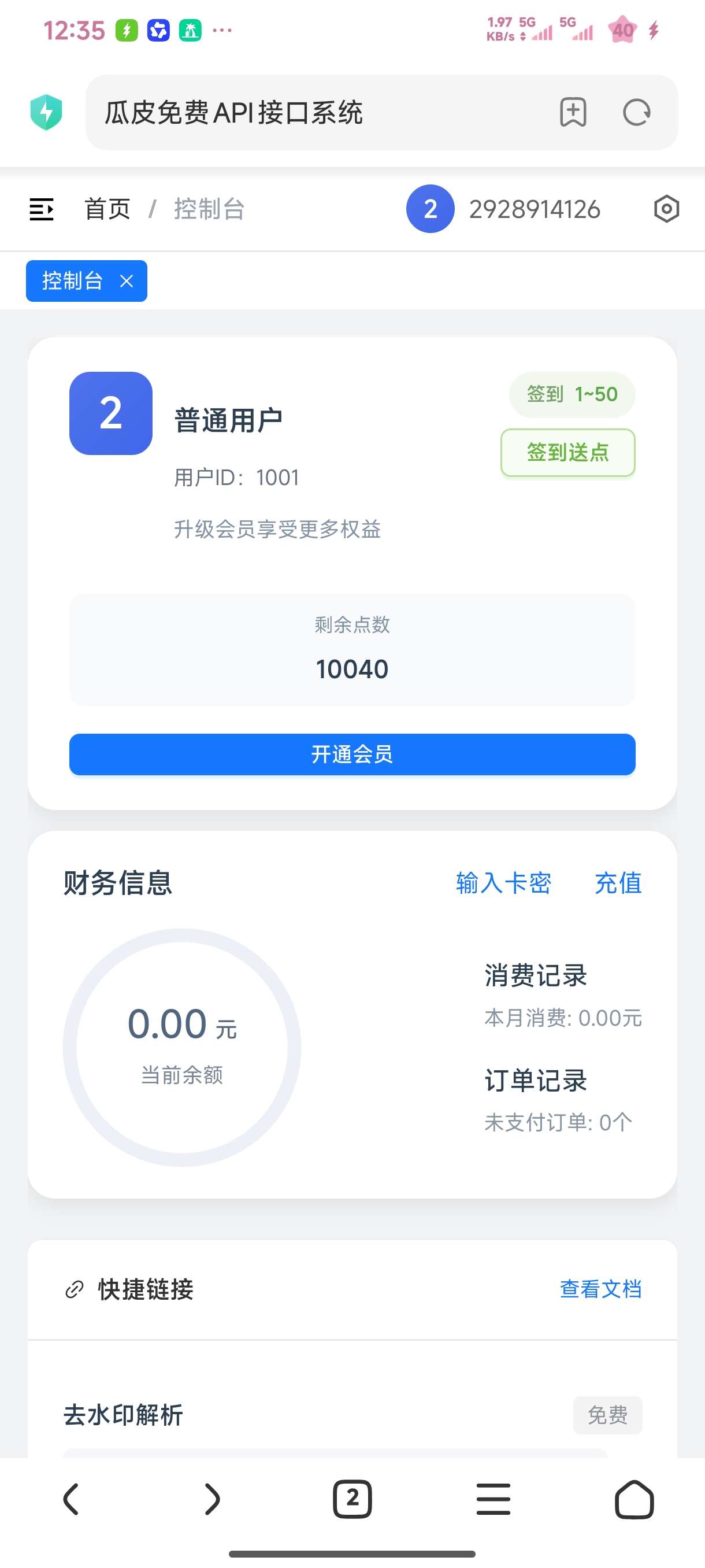Go forward with the browser forward arrow
The image size is (705, 1568).
tap(211, 1499)
